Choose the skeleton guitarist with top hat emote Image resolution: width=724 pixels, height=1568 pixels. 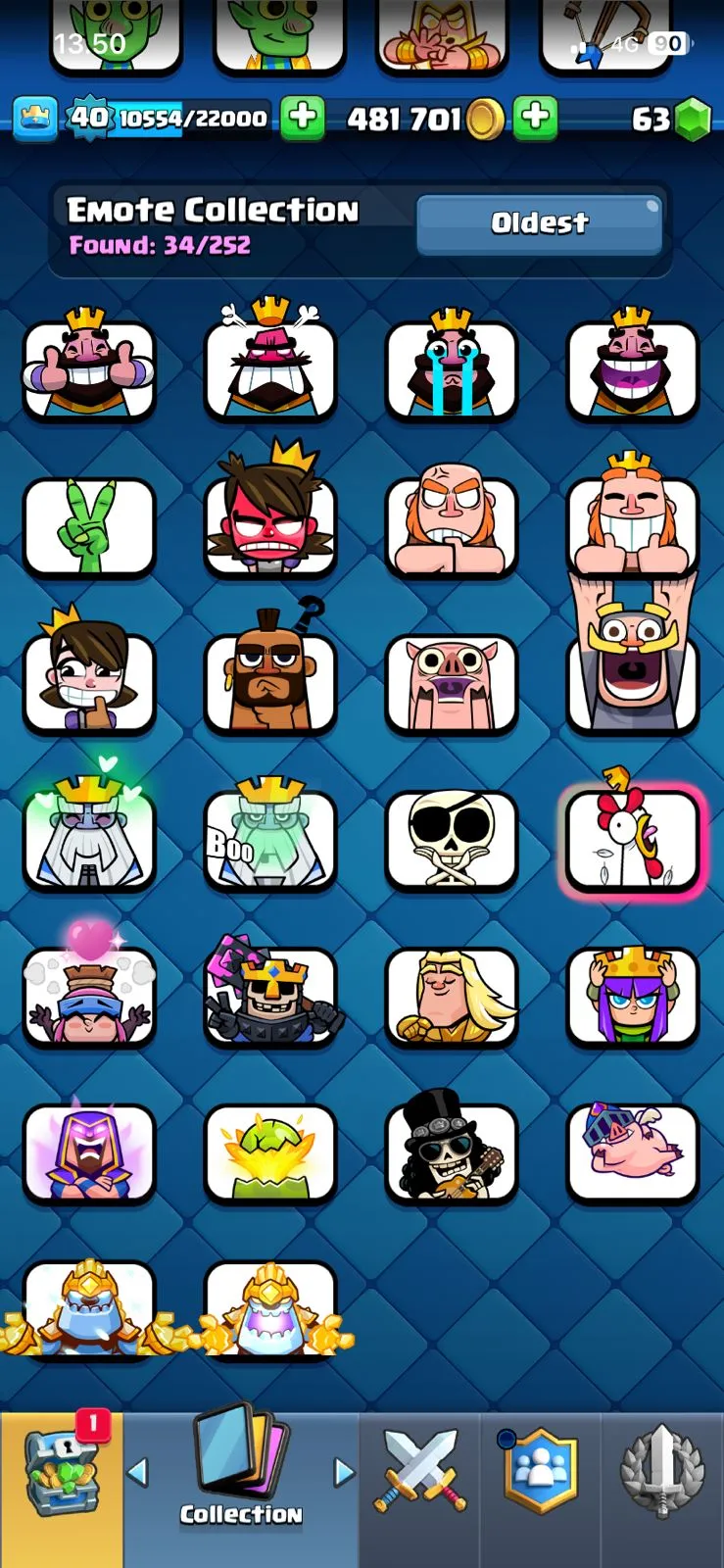pos(451,1153)
